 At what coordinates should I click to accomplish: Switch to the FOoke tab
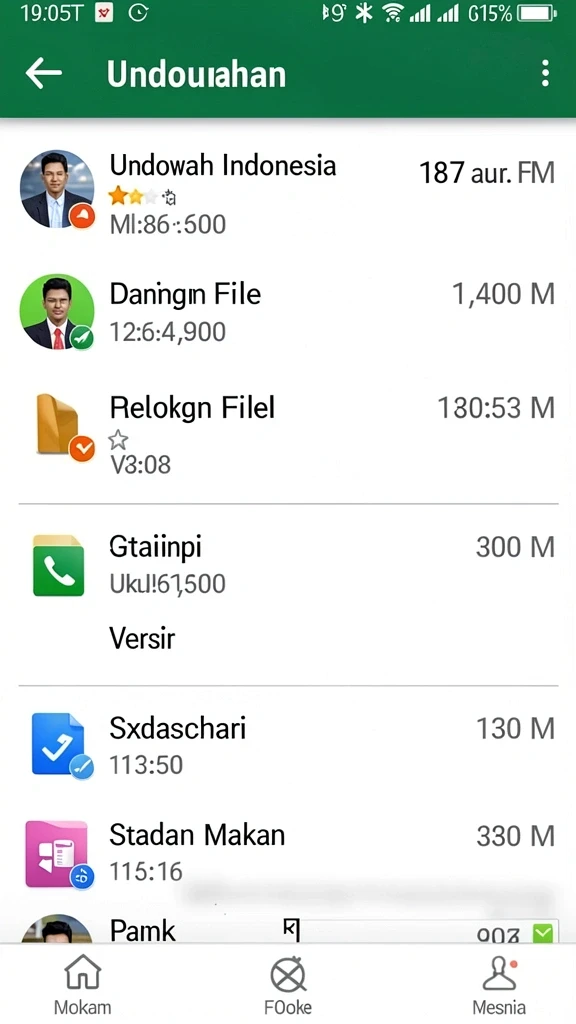288,984
